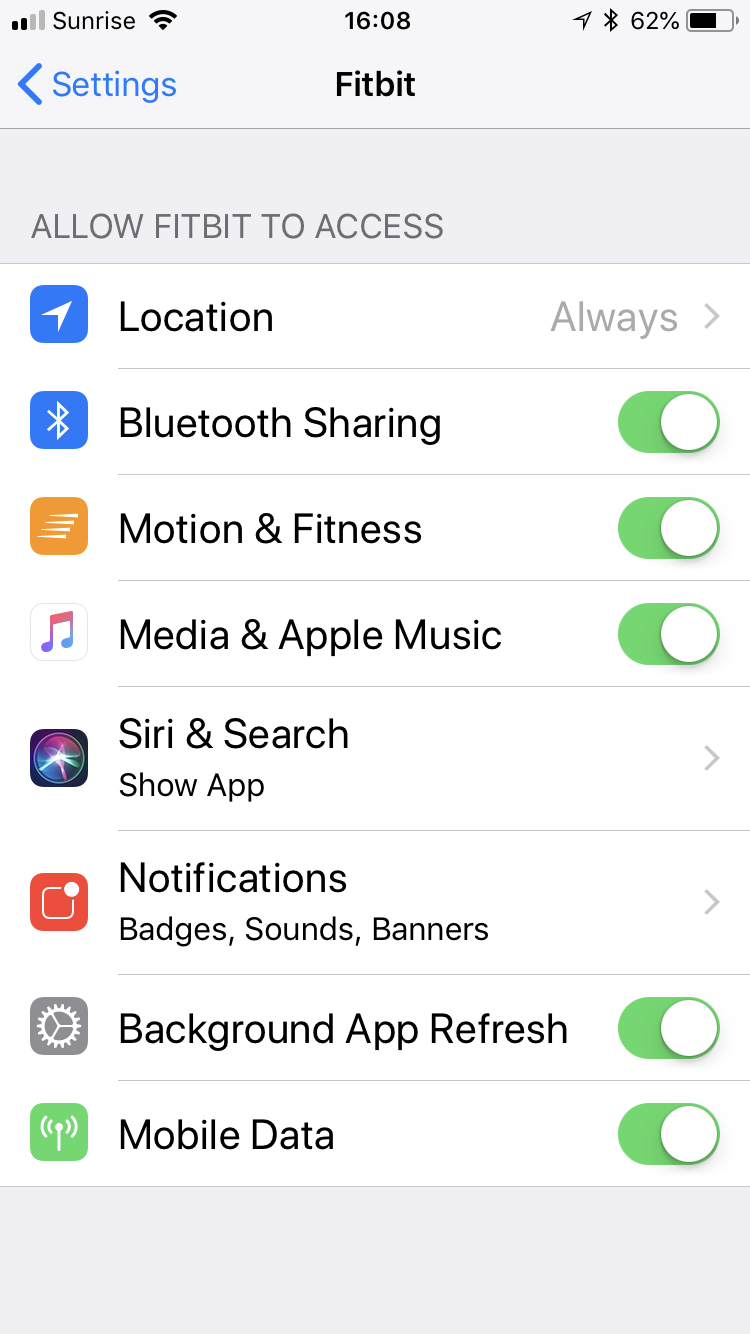Open Notifications settings for Fitbit
This screenshot has height=1334, width=750.
[x=375, y=902]
